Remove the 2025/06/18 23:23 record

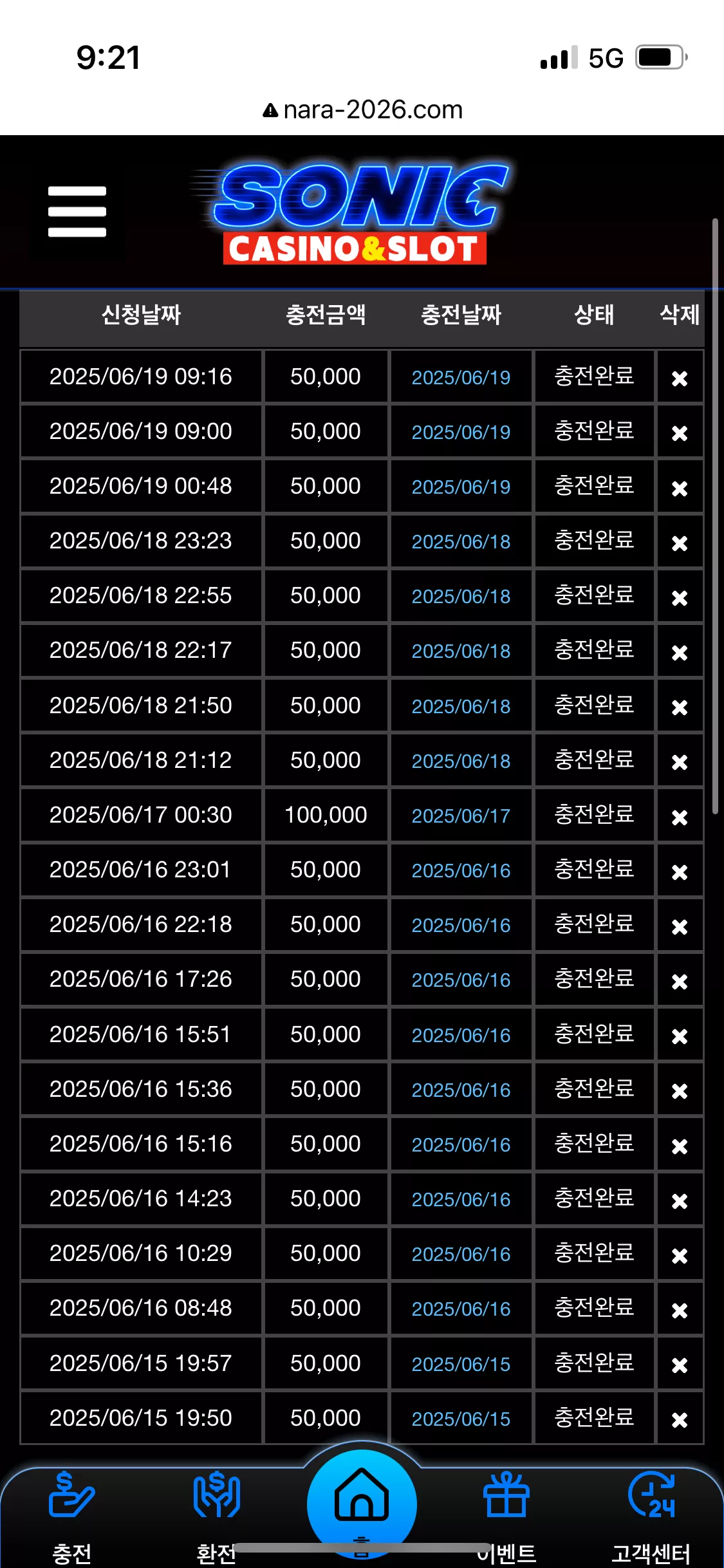(680, 543)
